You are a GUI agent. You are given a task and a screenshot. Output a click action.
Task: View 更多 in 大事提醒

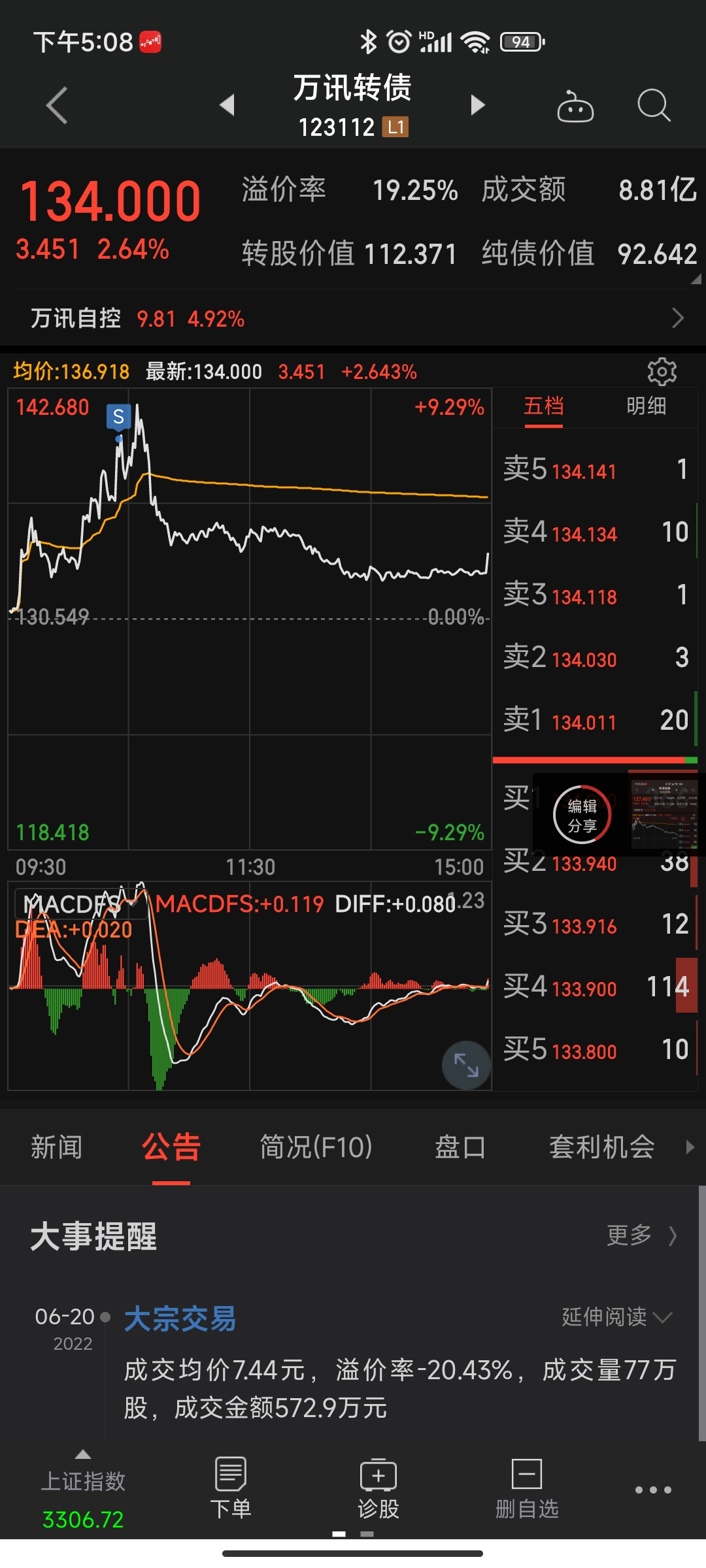(641, 1235)
